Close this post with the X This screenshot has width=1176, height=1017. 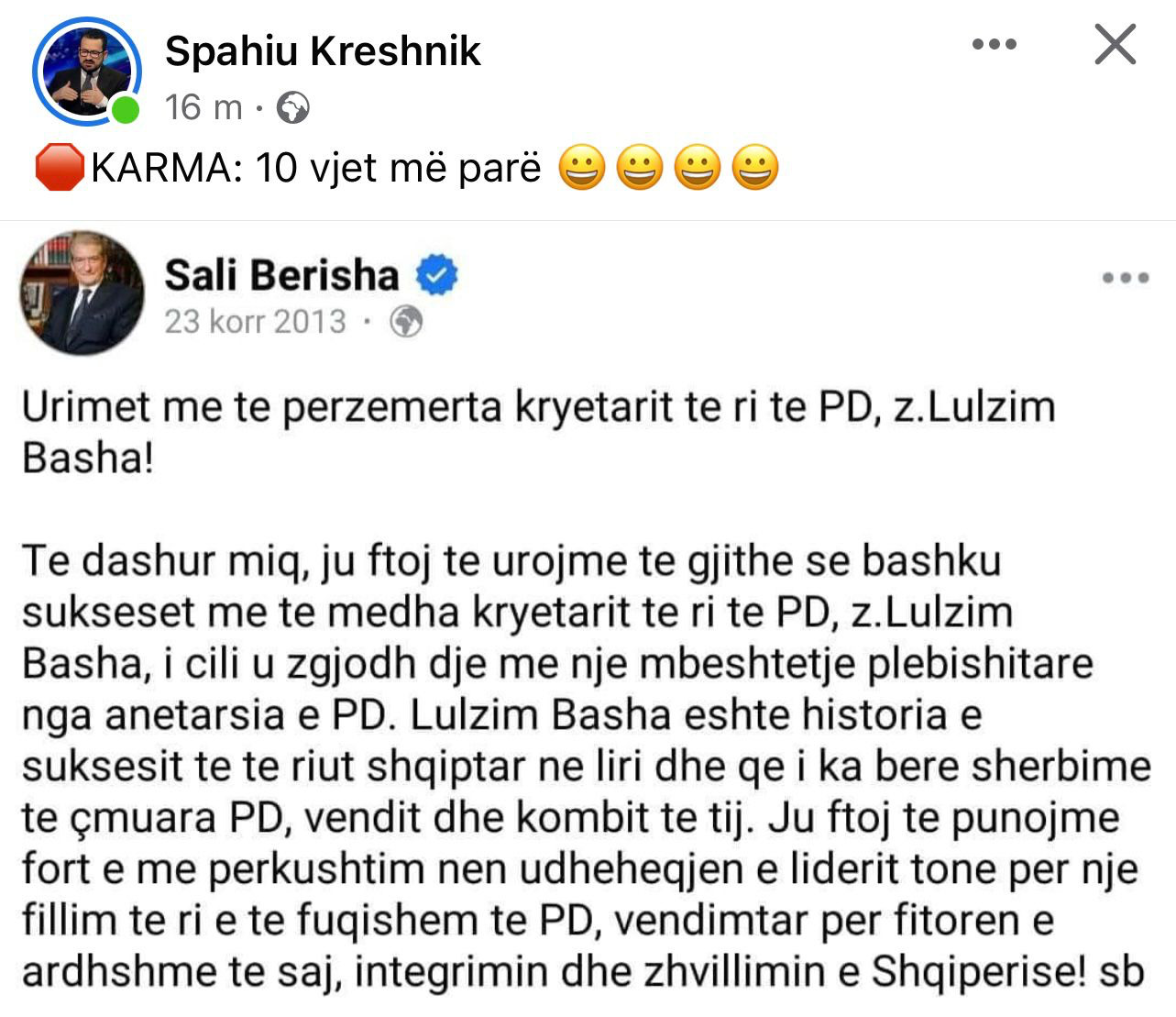pyautogui.click(x=1115, y=44)
